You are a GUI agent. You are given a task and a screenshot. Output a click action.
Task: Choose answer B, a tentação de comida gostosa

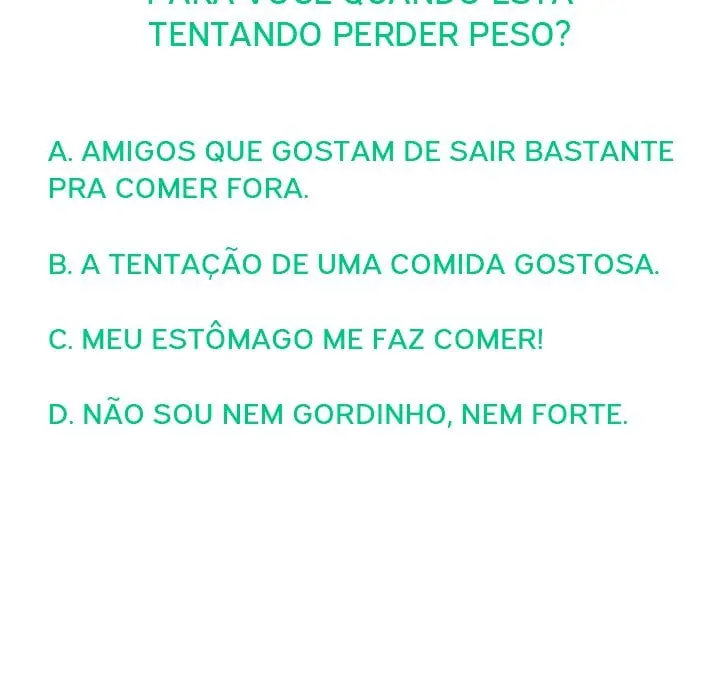pyautogui.click(x=354, y=265)
